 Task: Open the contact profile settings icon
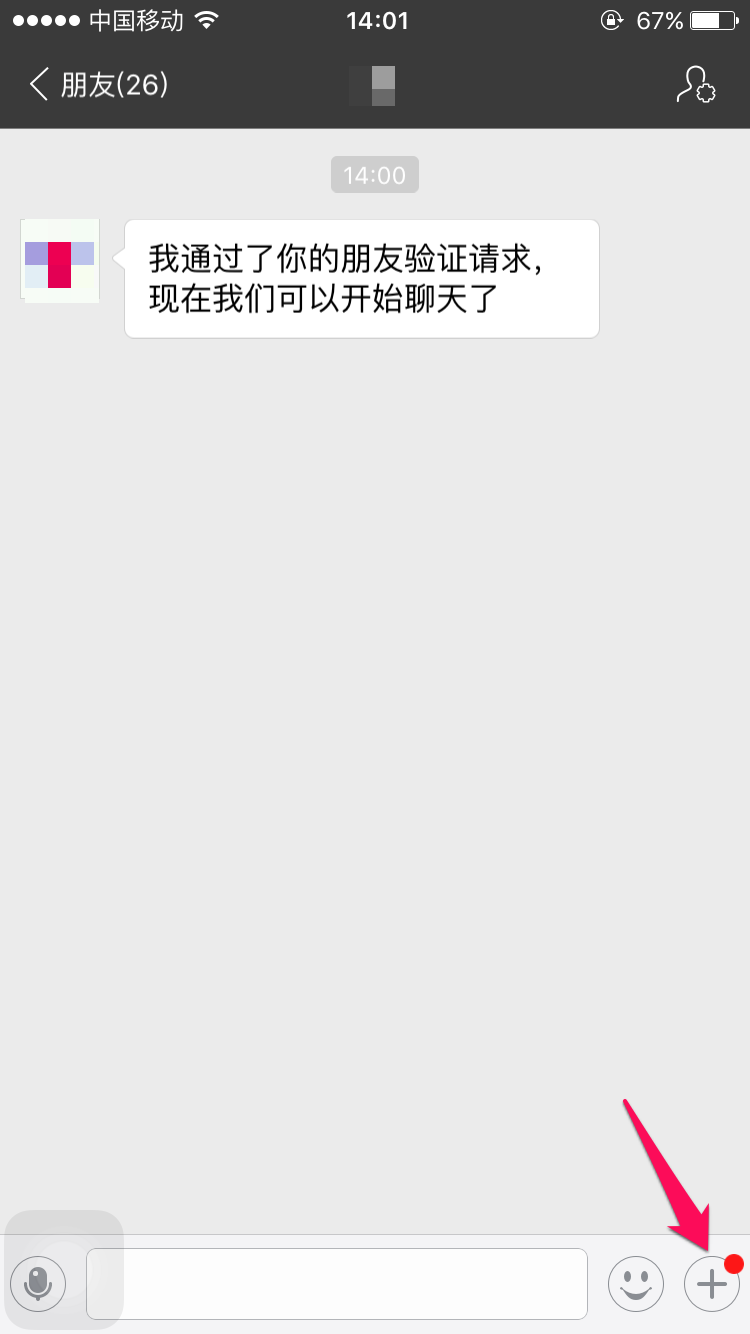(695, 85)
